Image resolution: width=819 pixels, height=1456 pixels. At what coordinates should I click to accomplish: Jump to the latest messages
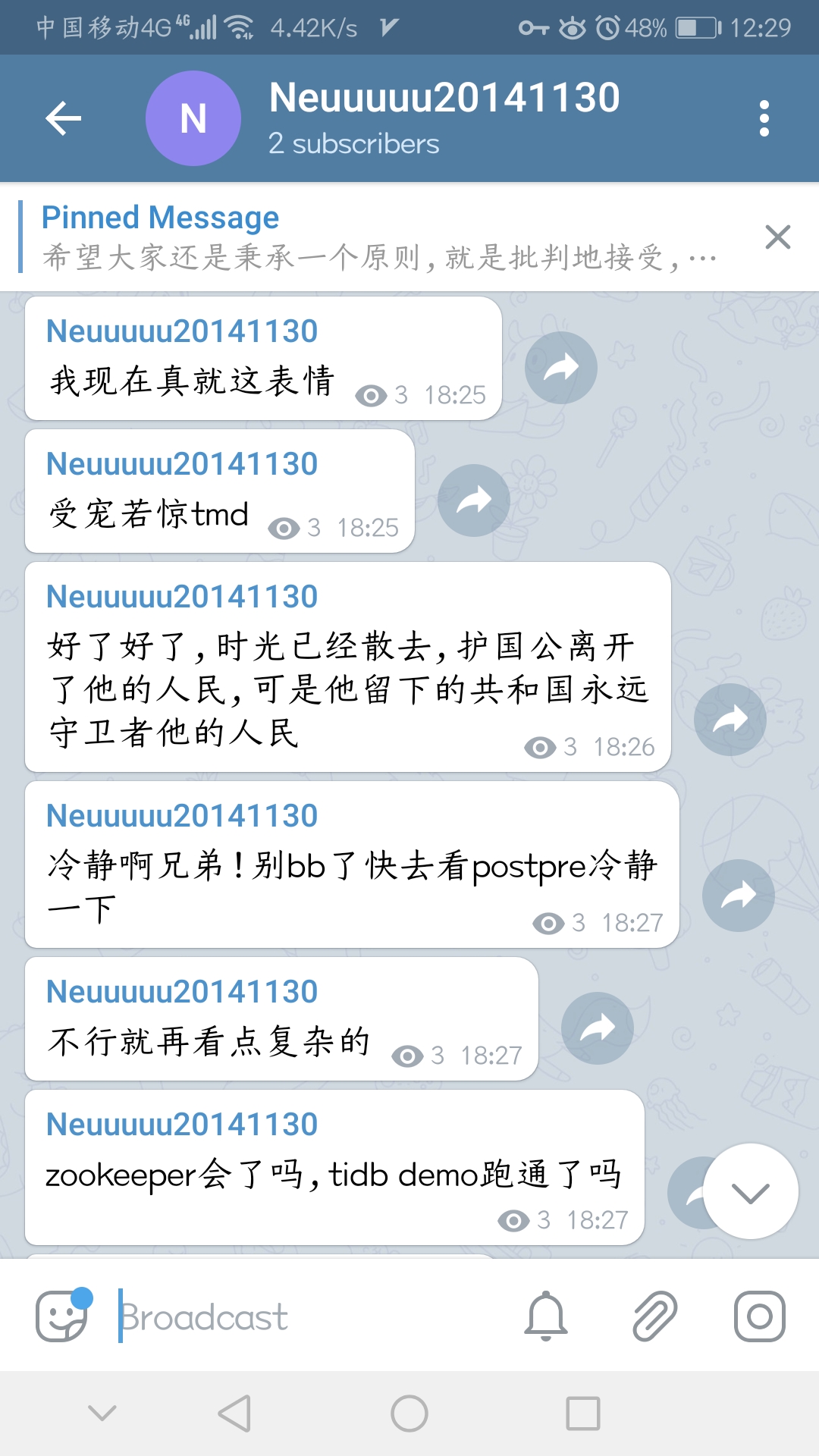click(x=750, y=1191)
